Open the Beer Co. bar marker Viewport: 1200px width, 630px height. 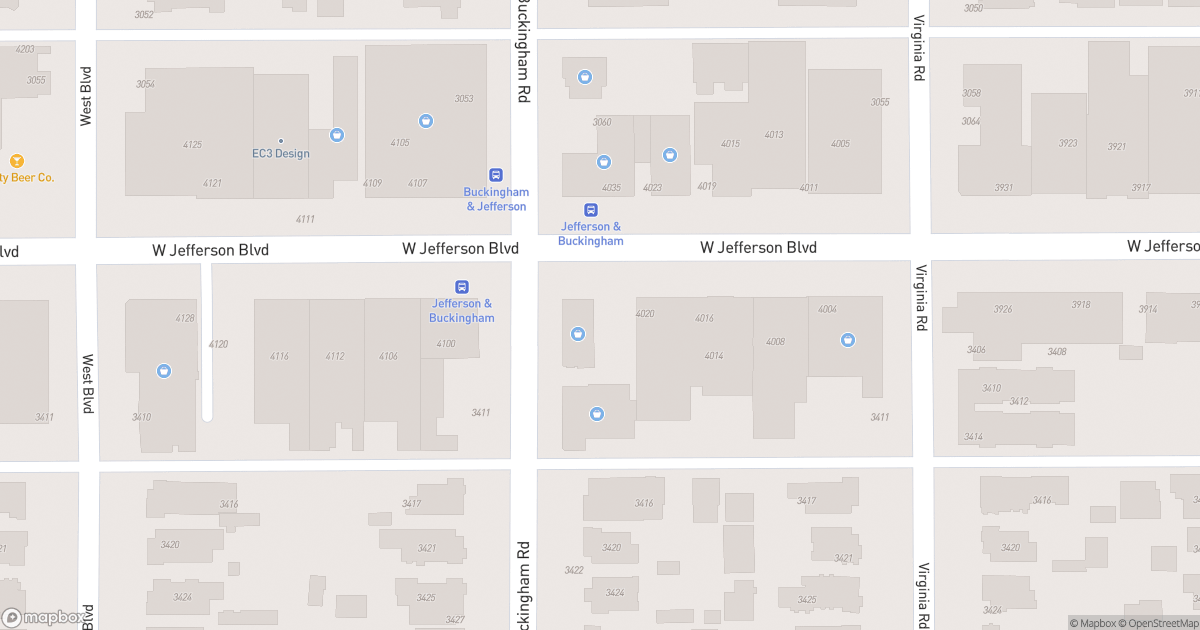coord(17,161)
